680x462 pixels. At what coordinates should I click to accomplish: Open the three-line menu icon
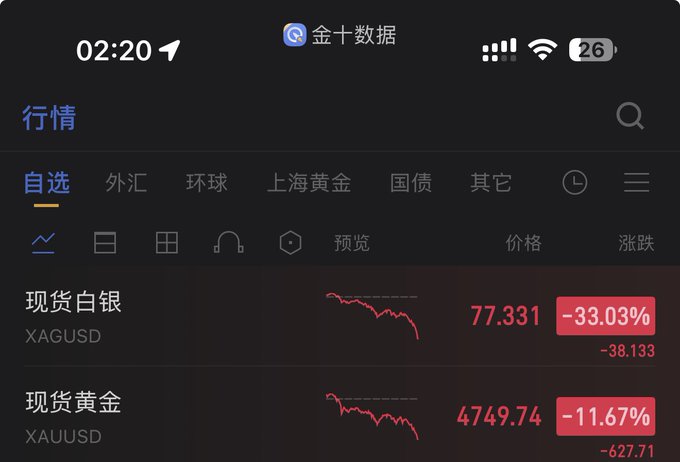coord(637,183)
